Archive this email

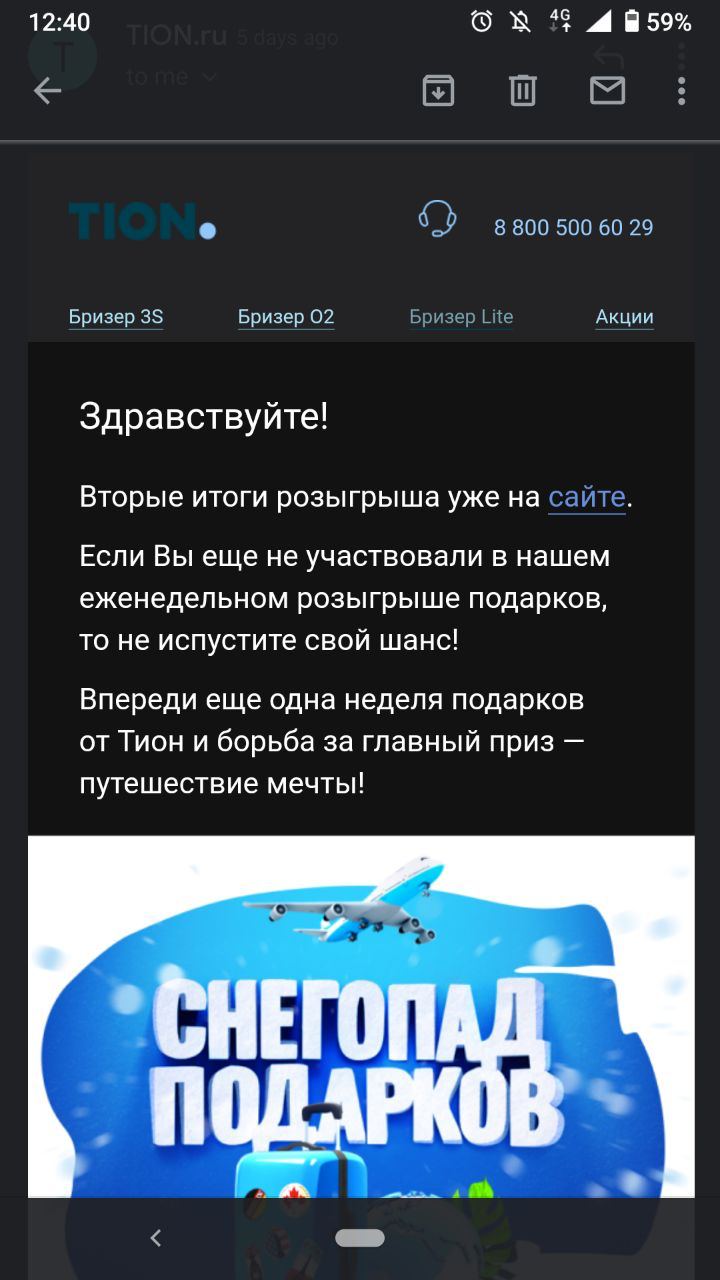pyautogui.click(x=438, y=91)
